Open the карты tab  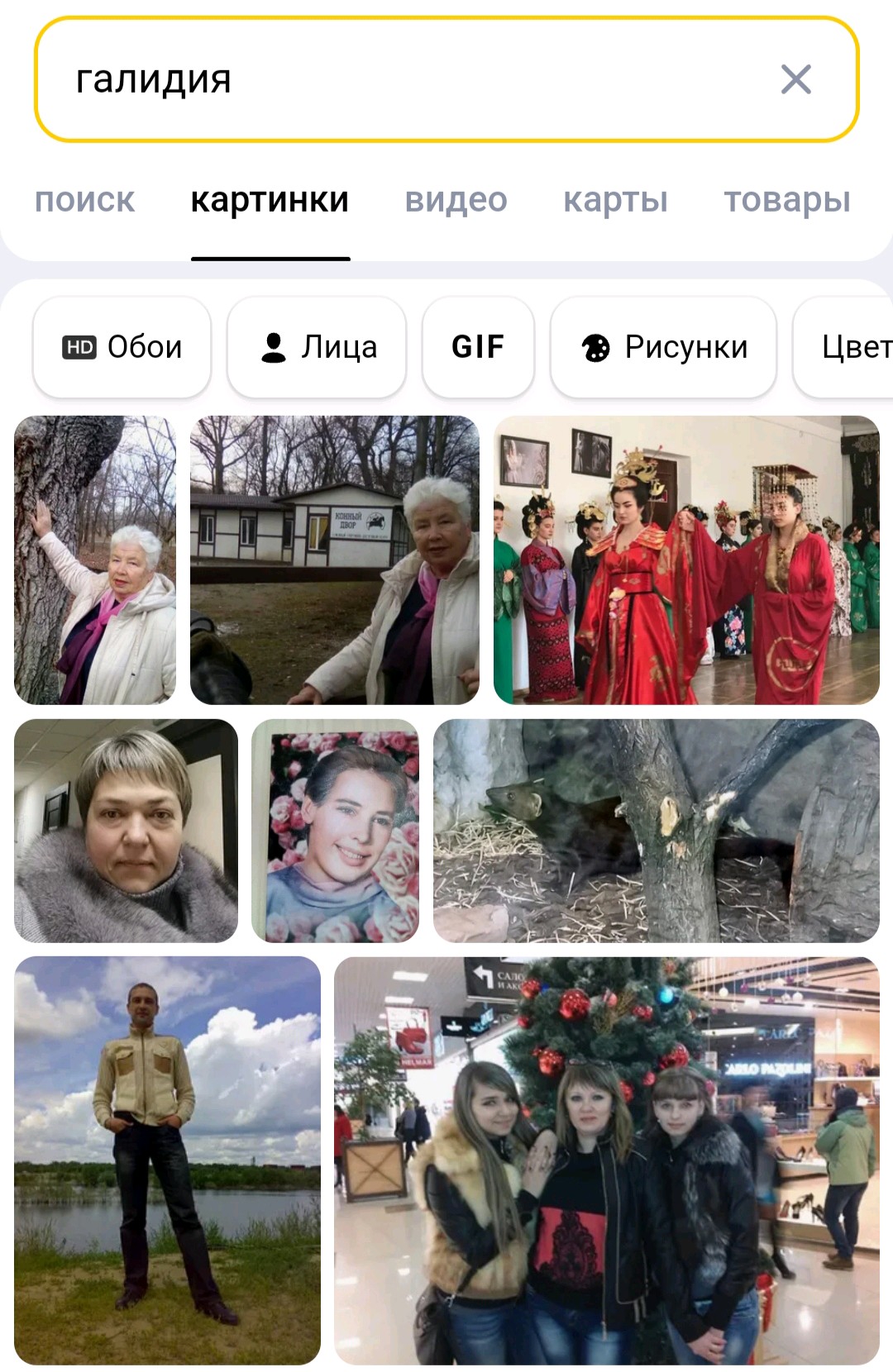click(615, 200)
